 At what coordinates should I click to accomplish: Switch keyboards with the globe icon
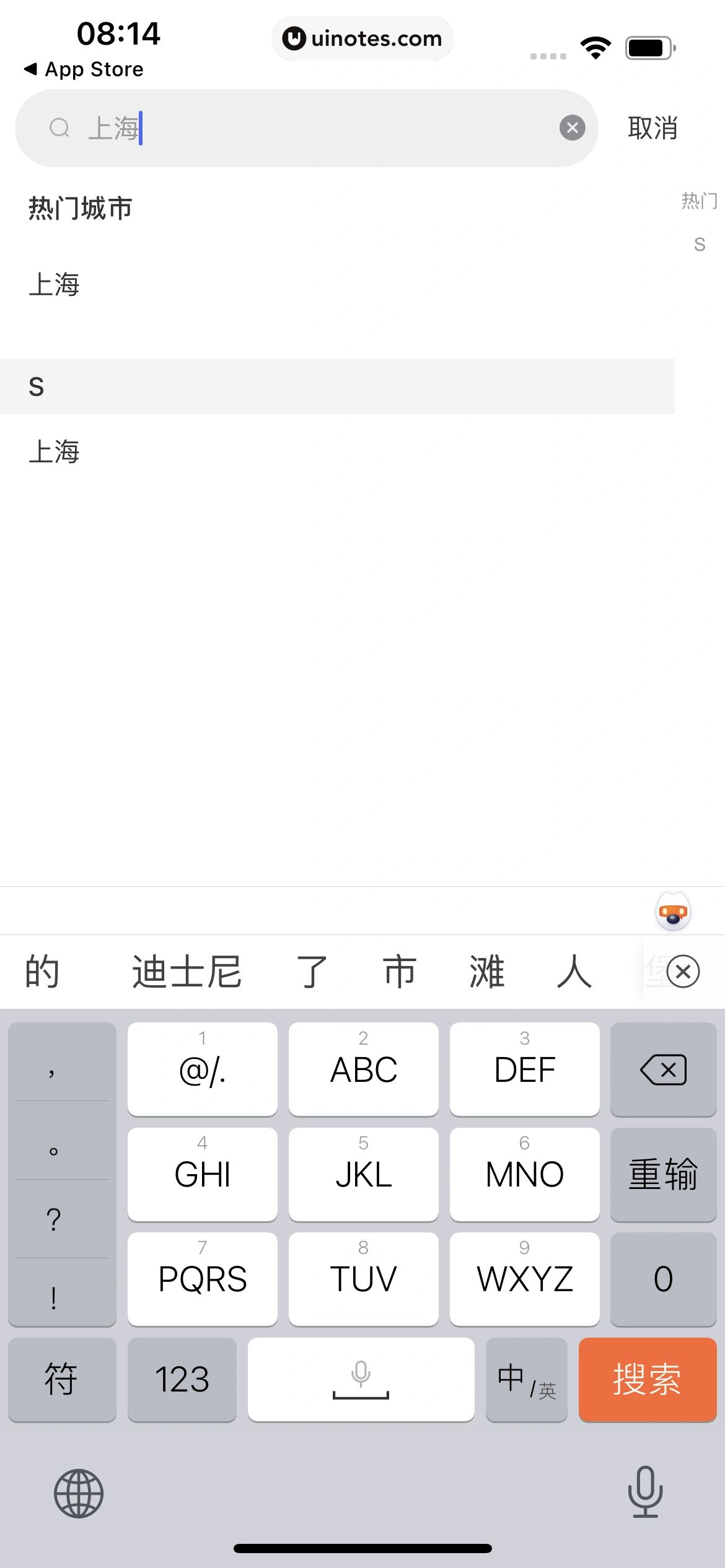pyautogui.click(x=79, y=1494)
